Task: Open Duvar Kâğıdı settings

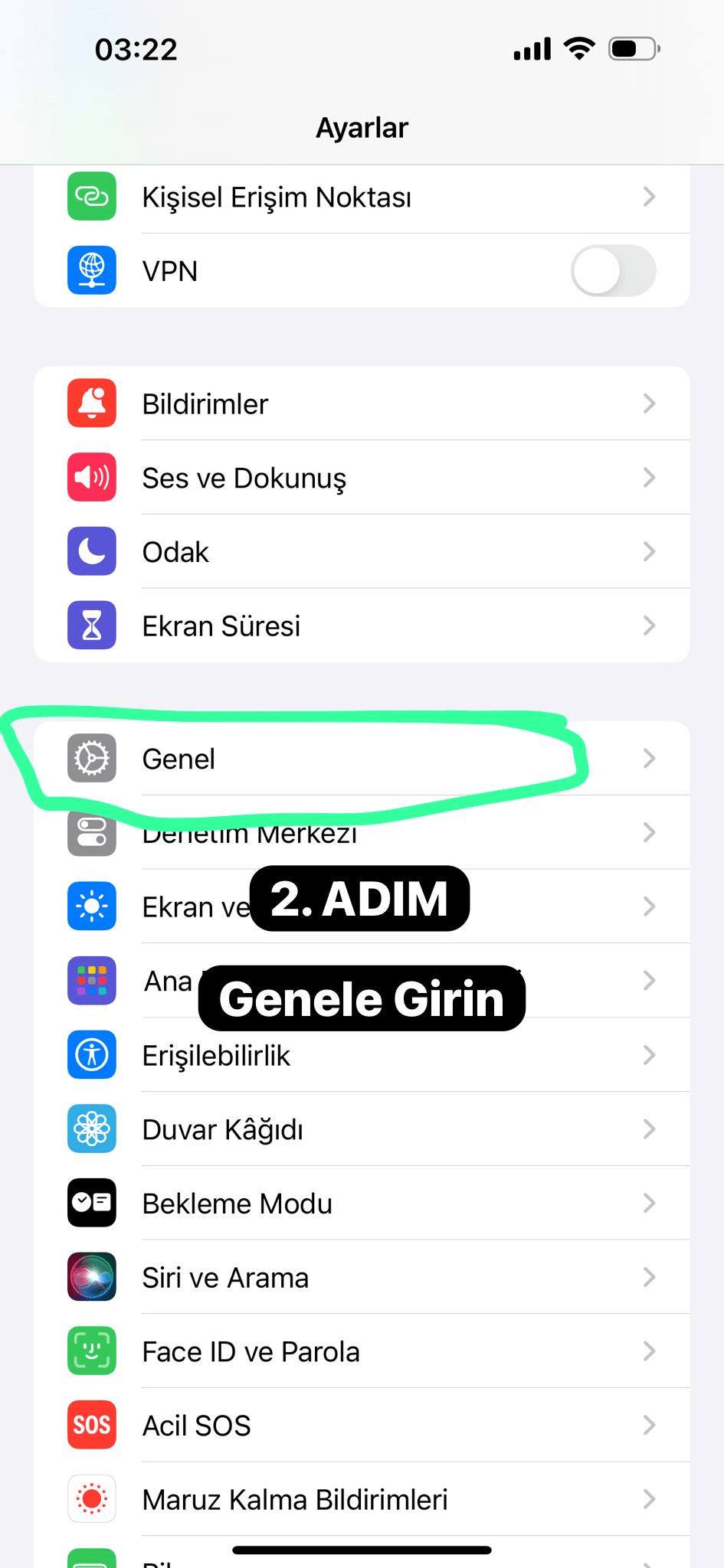Action: [x=360, y=1129]
